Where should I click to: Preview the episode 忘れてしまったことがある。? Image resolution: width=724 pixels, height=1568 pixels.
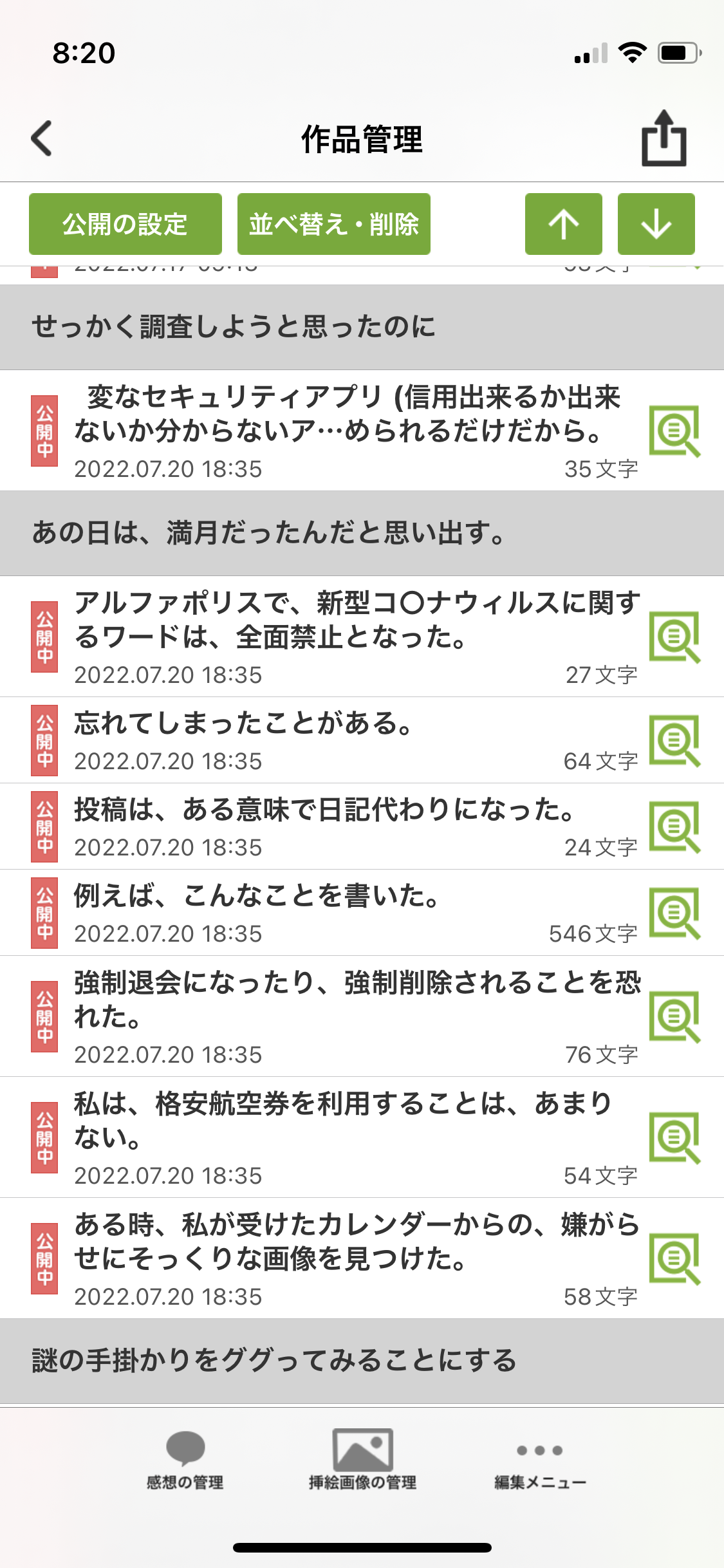tap(674, 740)
